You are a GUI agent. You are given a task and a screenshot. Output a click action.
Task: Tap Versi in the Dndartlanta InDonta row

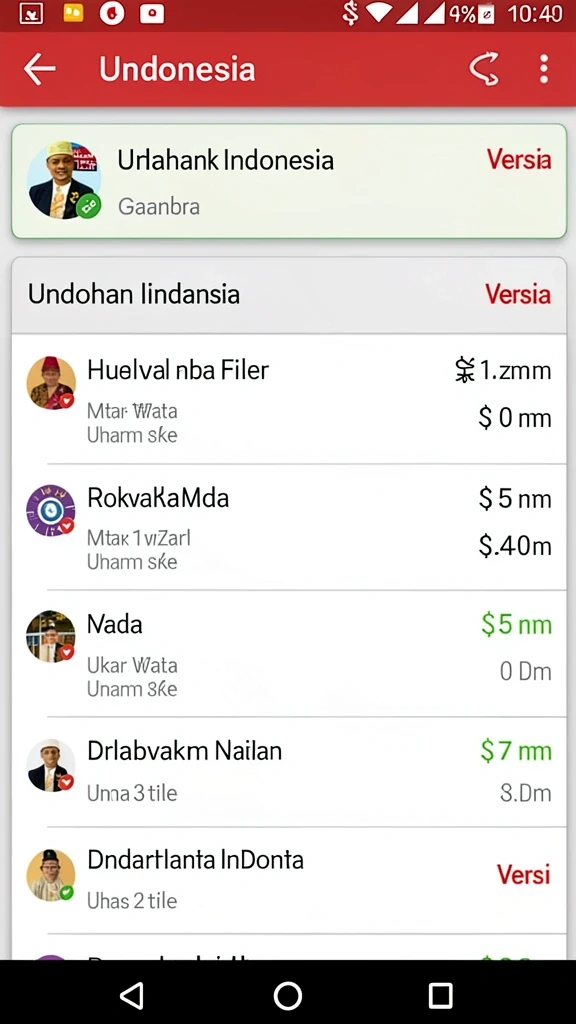(524, 874)
